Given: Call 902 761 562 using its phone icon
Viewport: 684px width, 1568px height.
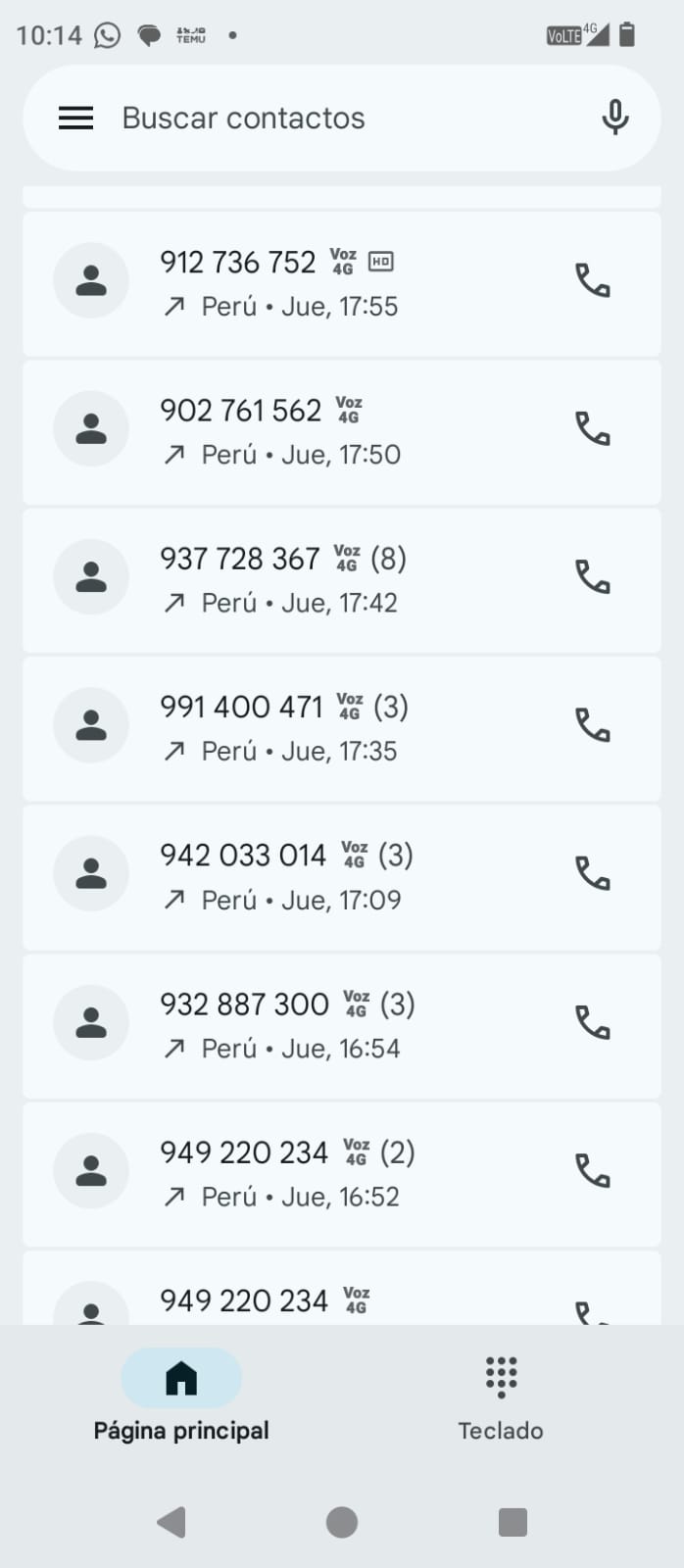Looking at the screenshot, I should [x=592, y=429].
